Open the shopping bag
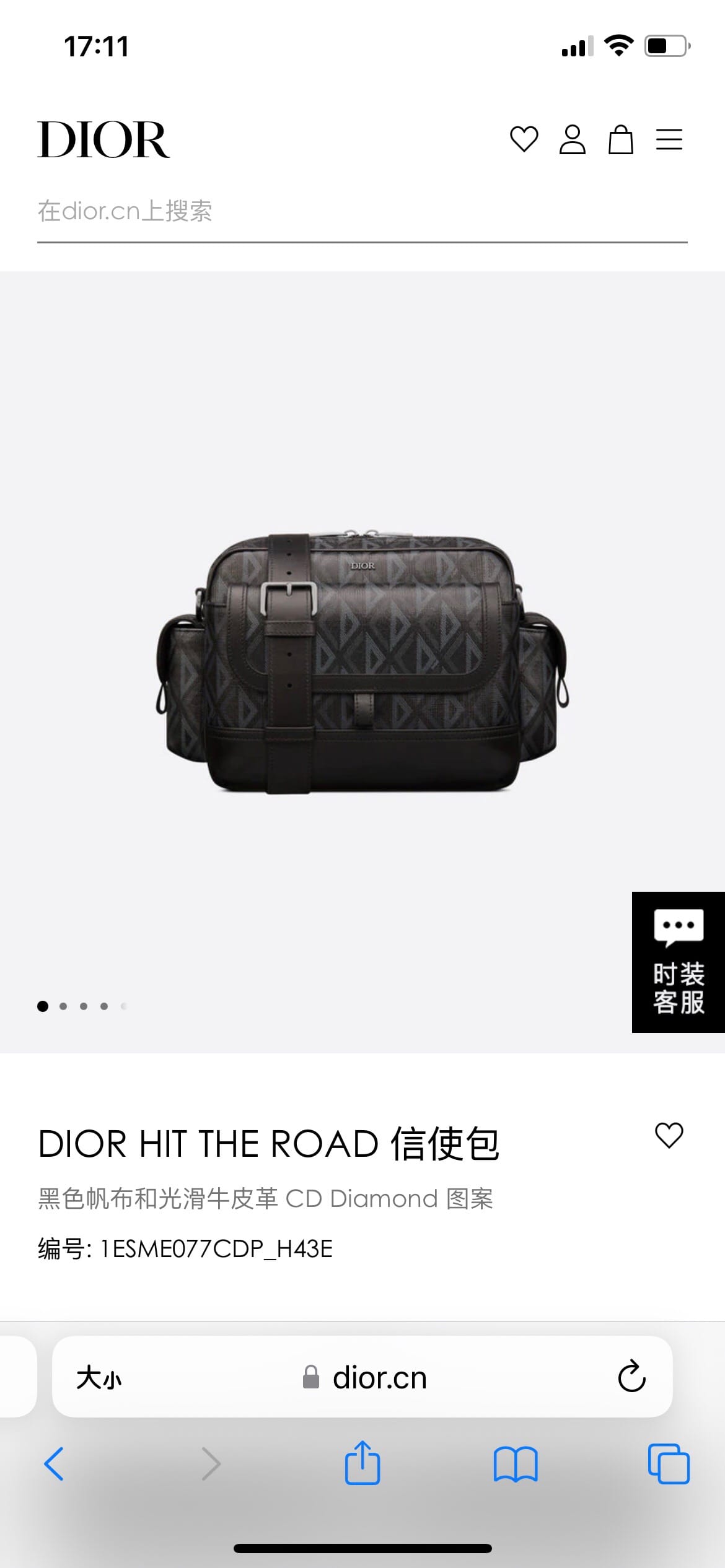This screenshot has width=725, height=1568. (620, 139)
